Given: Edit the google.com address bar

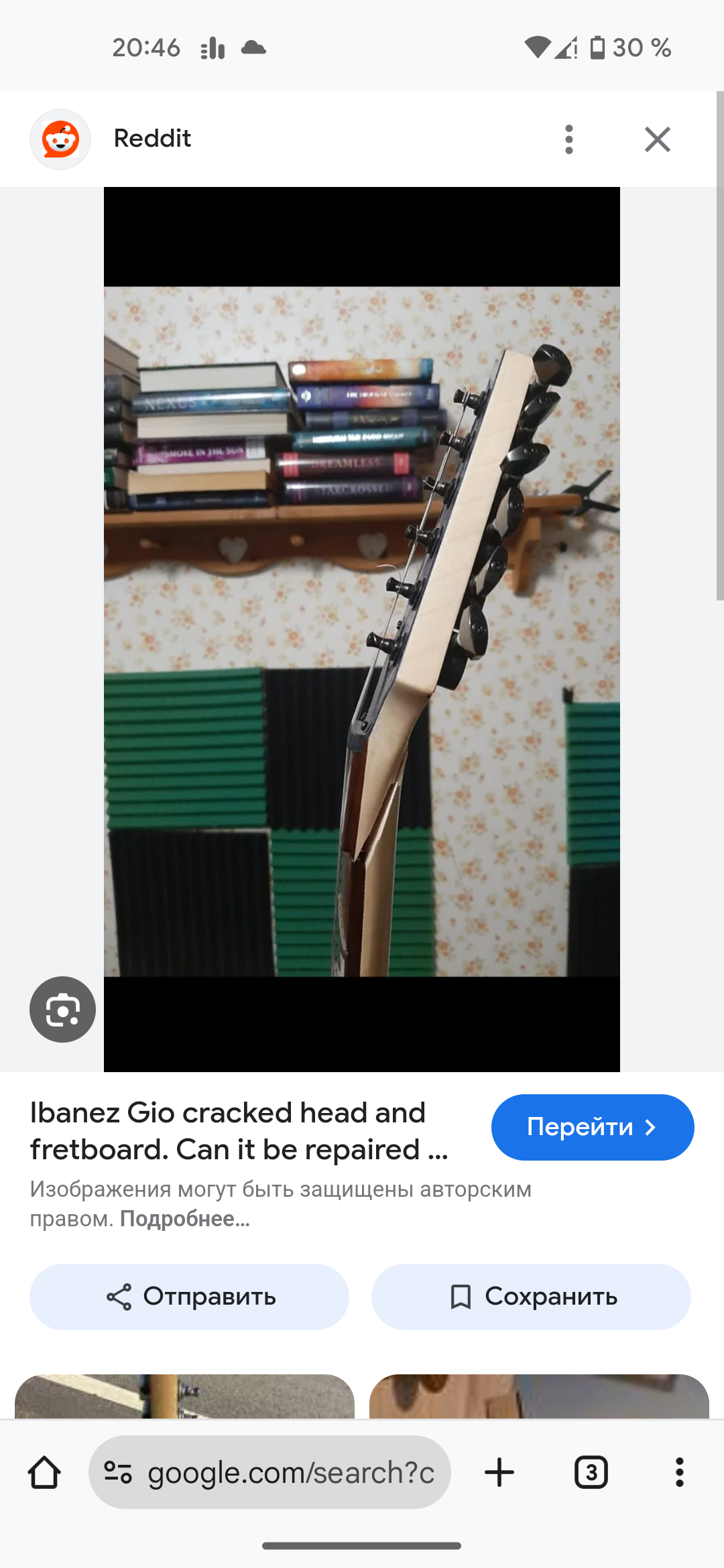Looking at the screenshot, I should coord(269,1472).
